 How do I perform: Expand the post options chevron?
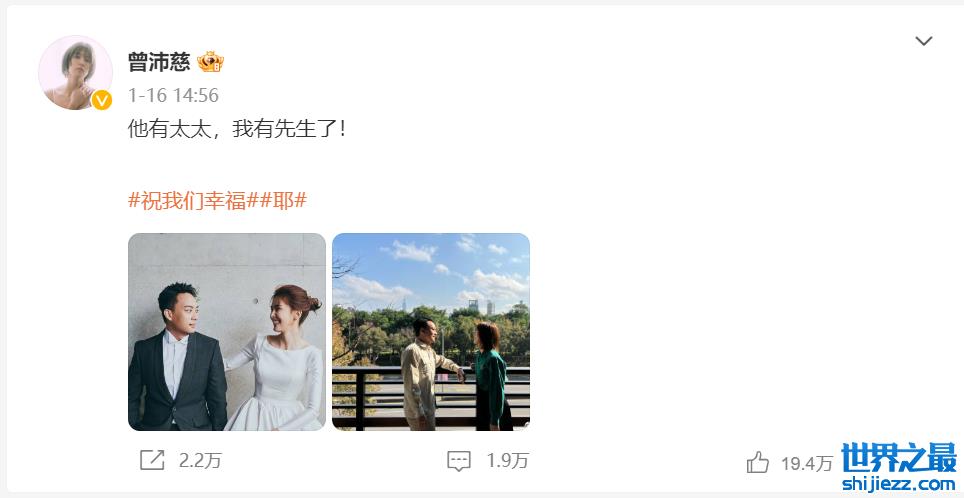(923, 41)
